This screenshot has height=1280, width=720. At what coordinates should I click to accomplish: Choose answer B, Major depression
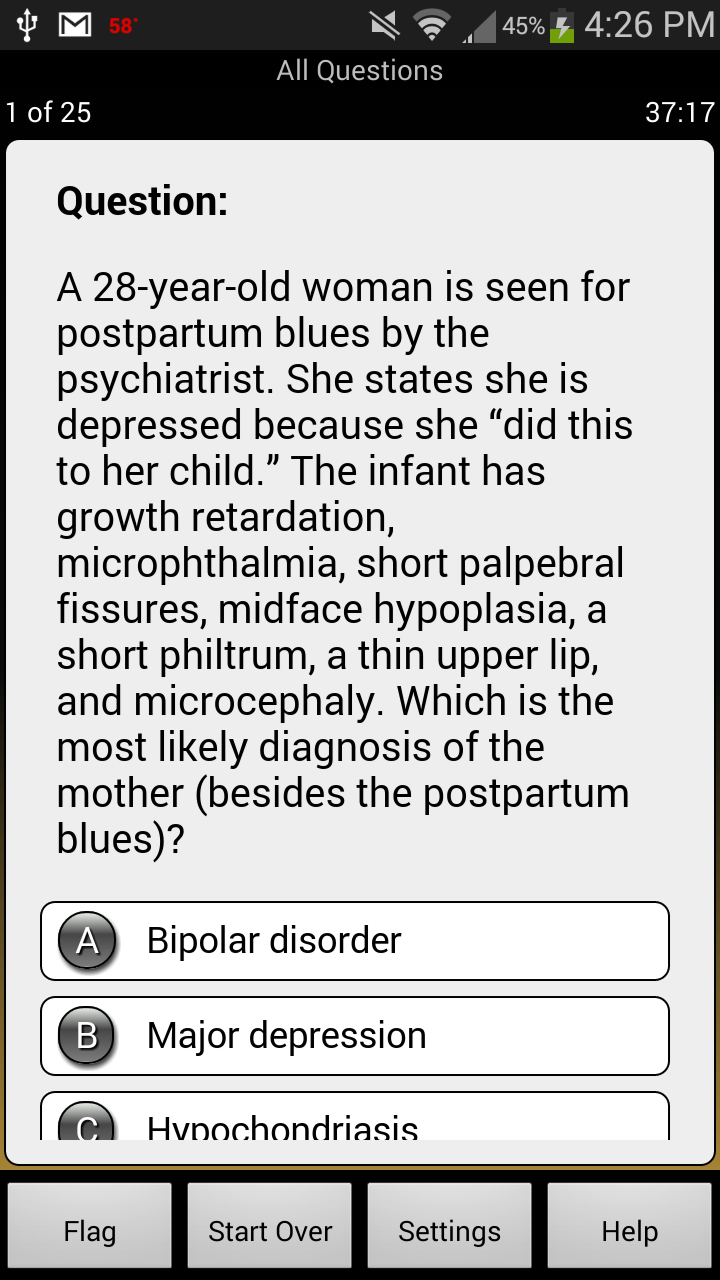pyautogui.click(x=354, y=1036)
